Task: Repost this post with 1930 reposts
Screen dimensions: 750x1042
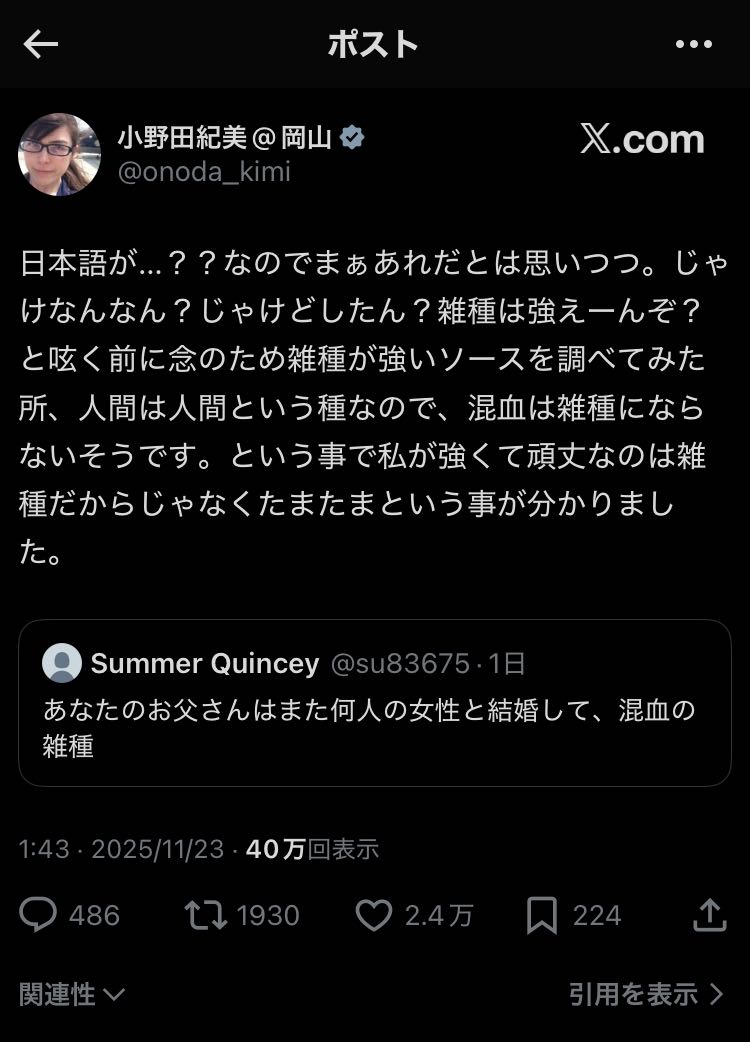Action: point(206,915)
